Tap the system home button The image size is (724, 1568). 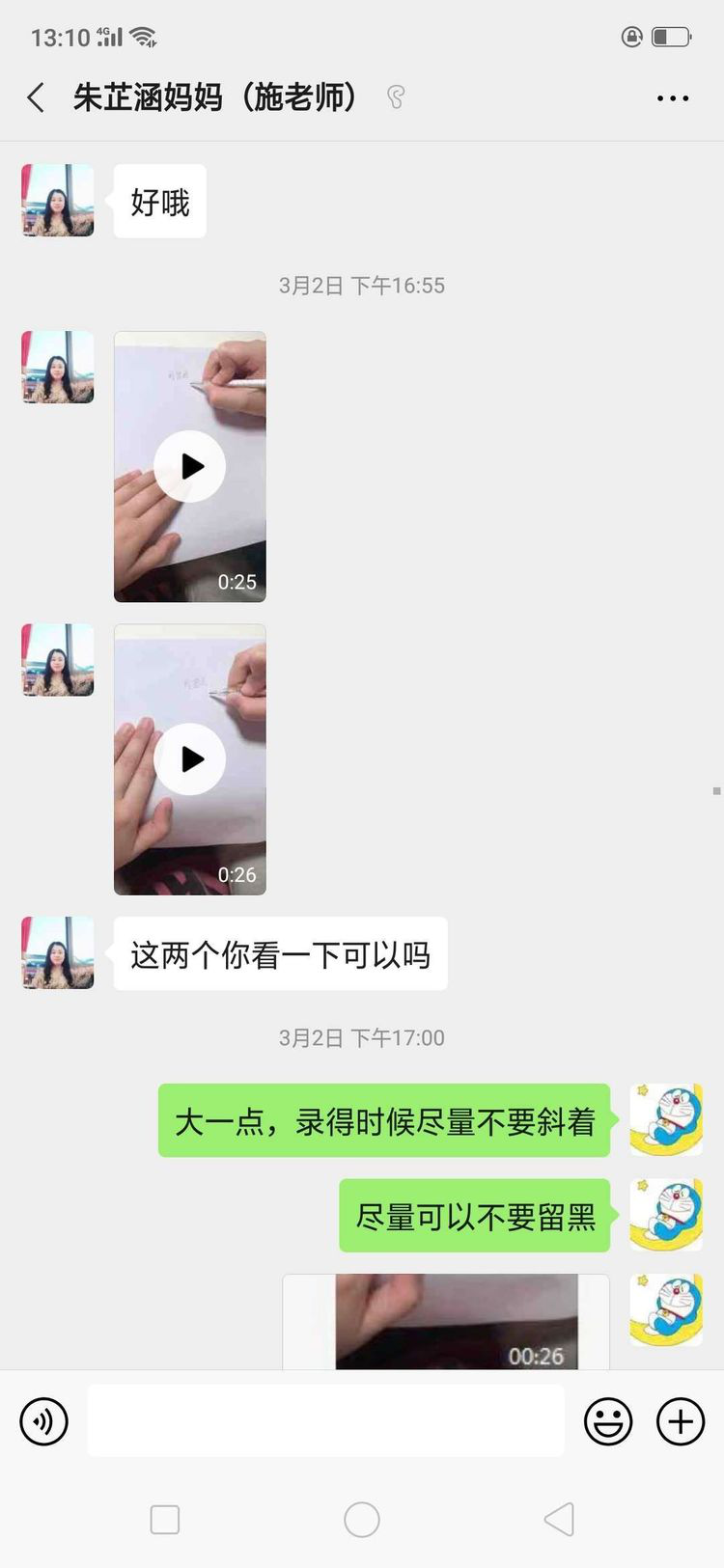[x=362, y=1520]
